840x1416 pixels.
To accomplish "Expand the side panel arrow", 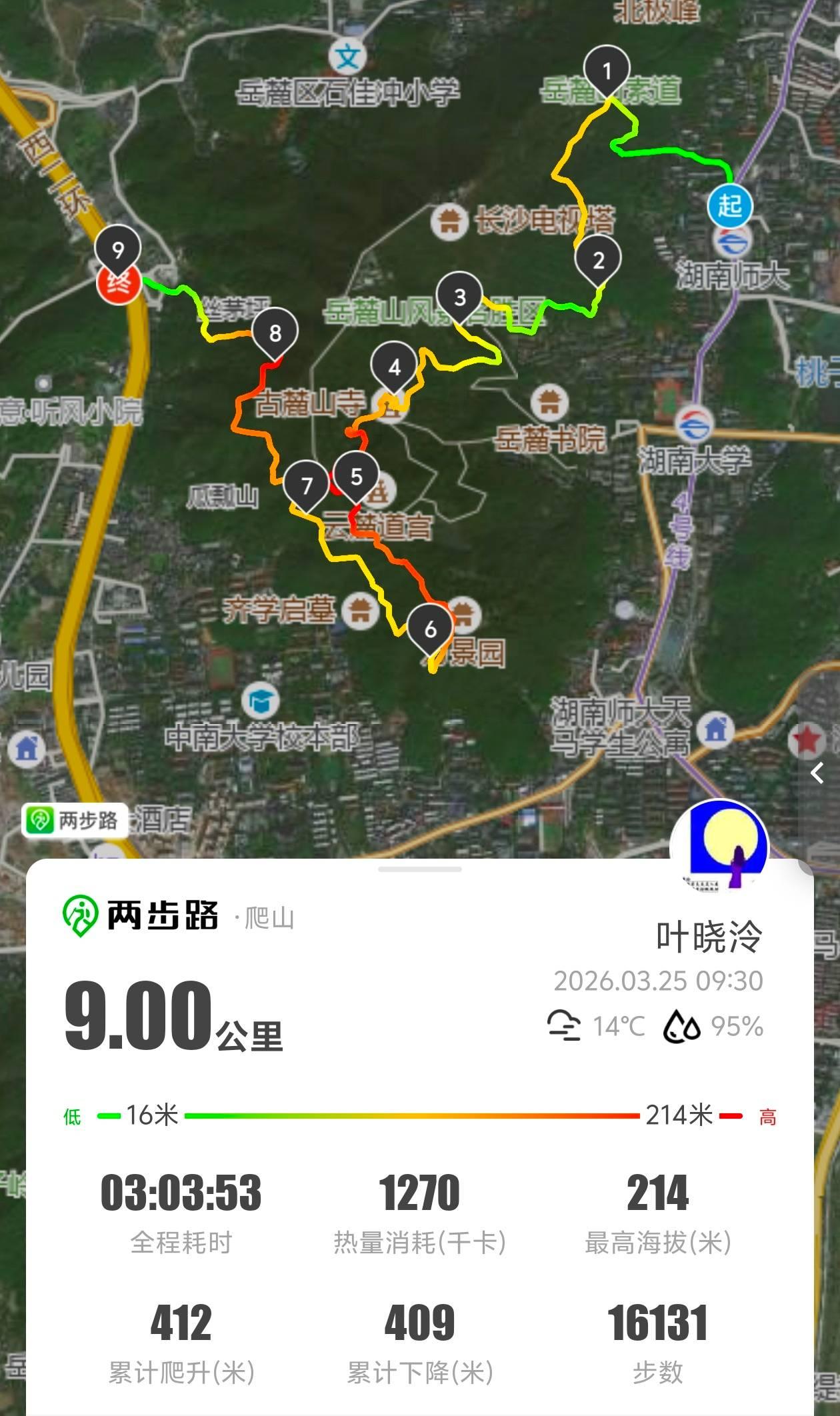I will 817,773.
